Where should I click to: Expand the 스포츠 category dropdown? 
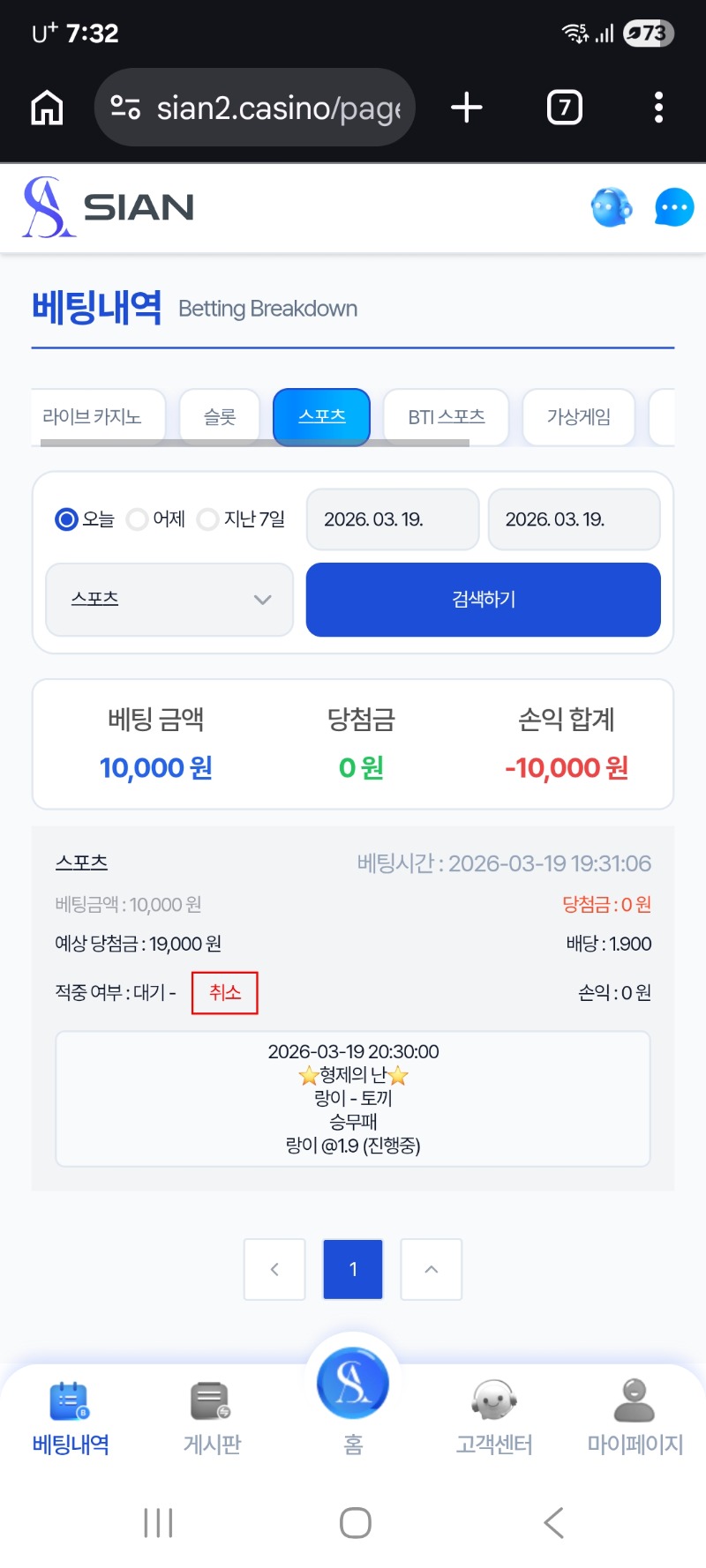pos(169,600)
